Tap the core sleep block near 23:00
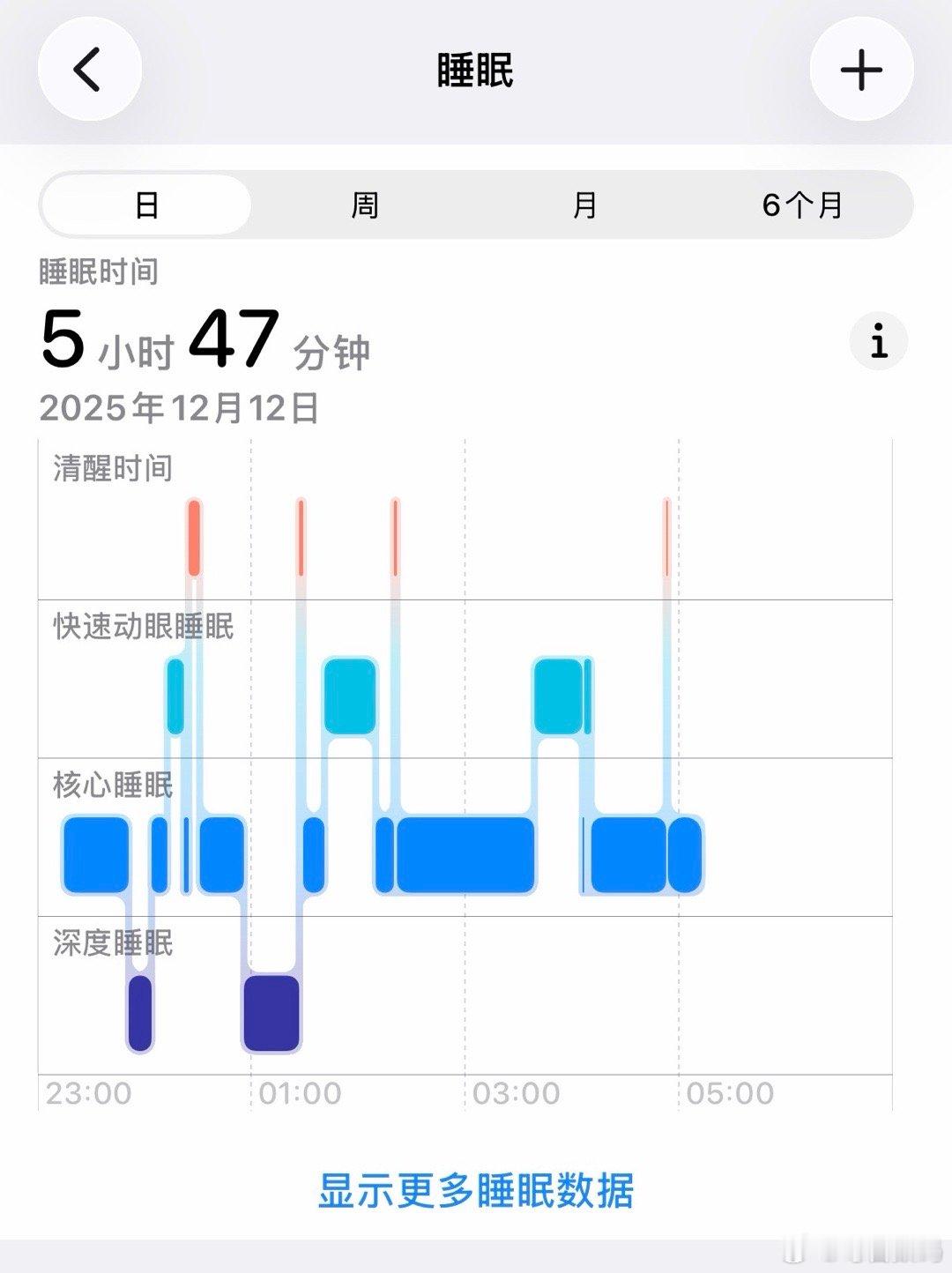 (x=97, y=855)
